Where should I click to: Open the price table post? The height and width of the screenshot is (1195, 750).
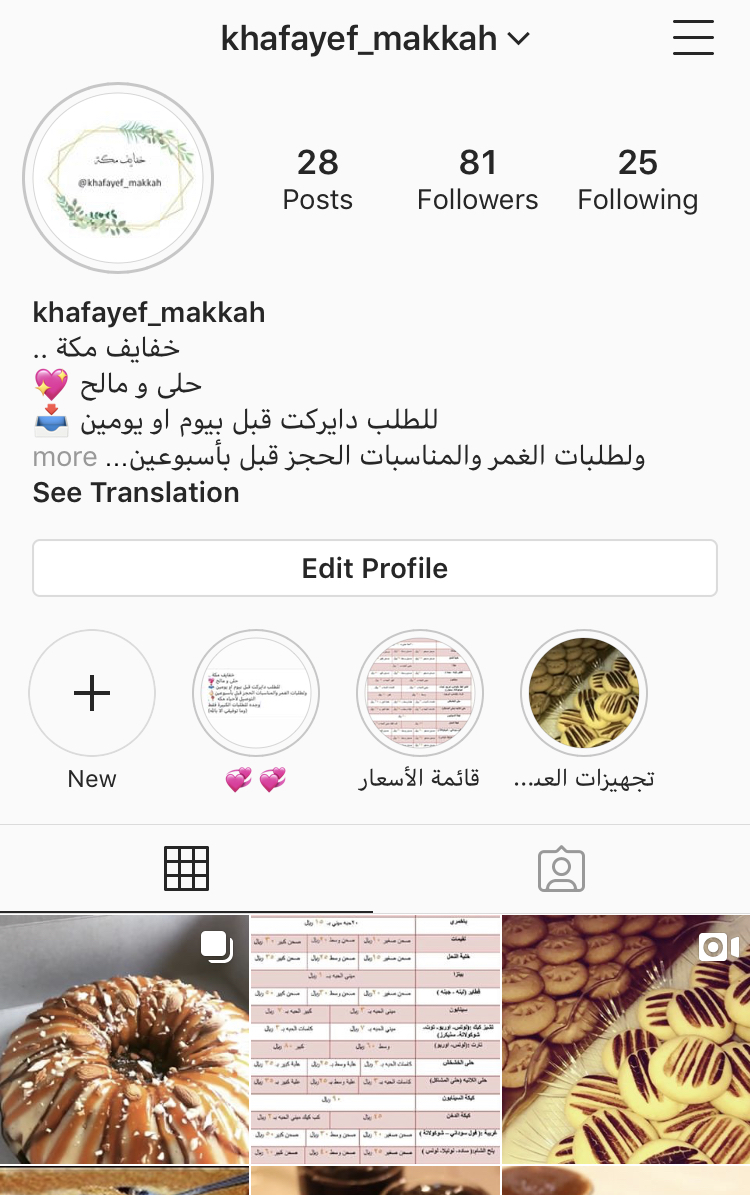375,1039
